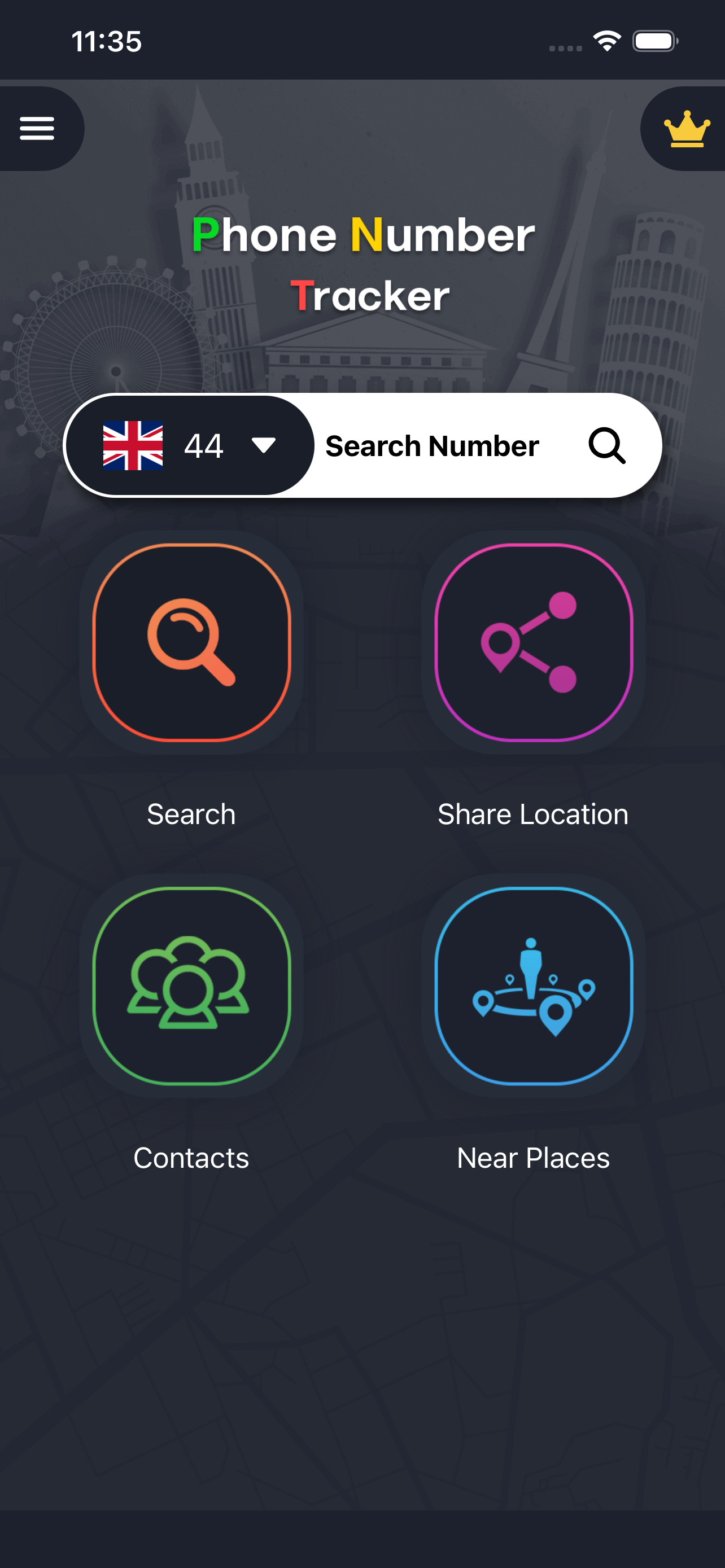Select the Search feature icon
Image resolution: width=725 pixels, height=1568 pixels.
pos(191,644)
